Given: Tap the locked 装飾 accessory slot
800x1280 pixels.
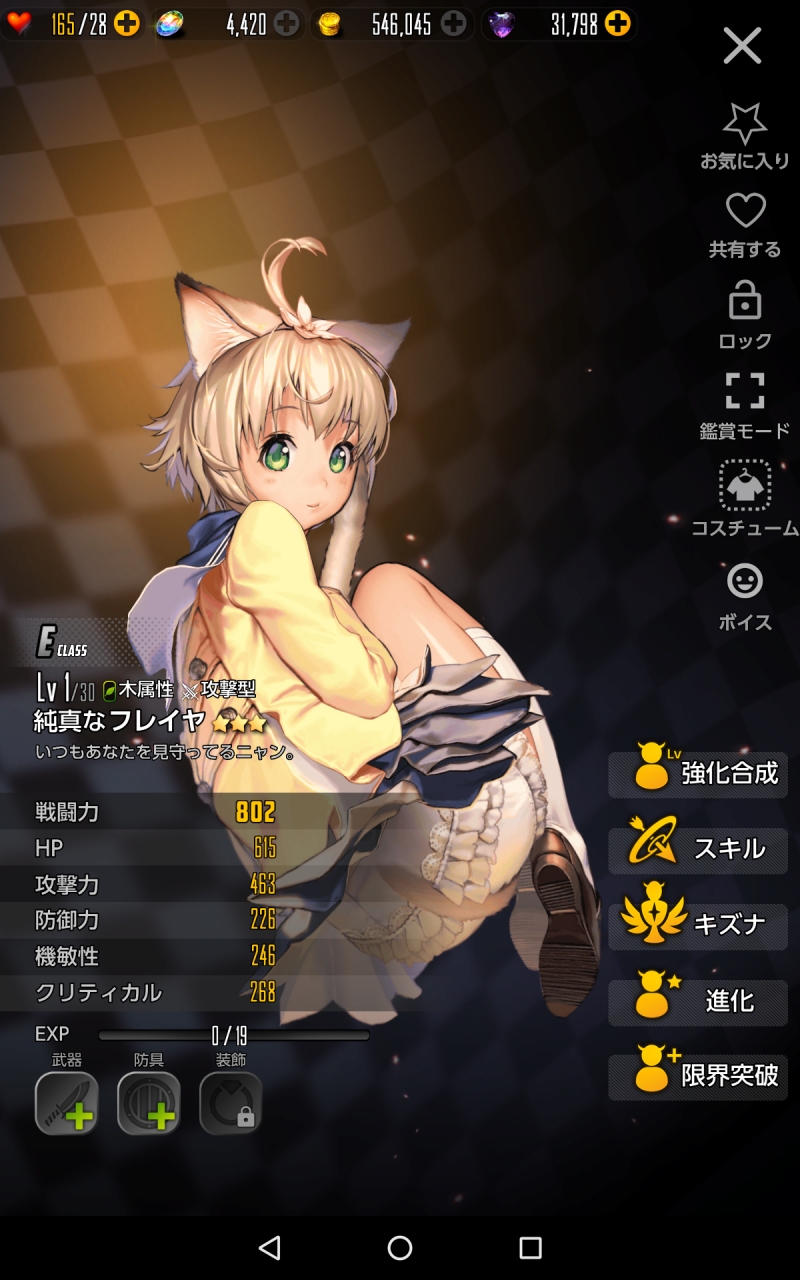Looking at the screenshot, I should [x=231, y=1103].
